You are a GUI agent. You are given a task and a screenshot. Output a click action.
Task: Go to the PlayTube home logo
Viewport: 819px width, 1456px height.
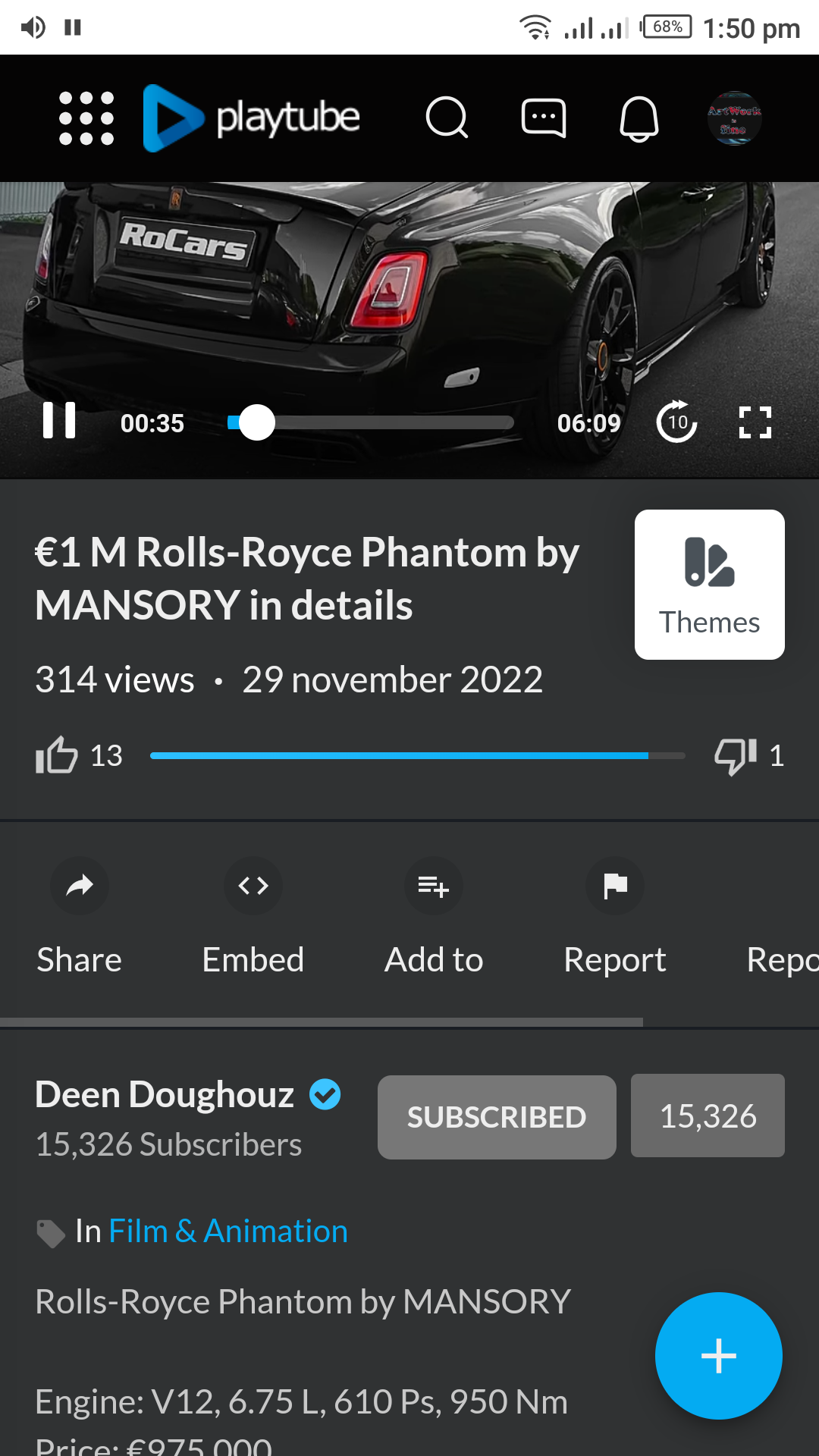(x=252, y=118)
